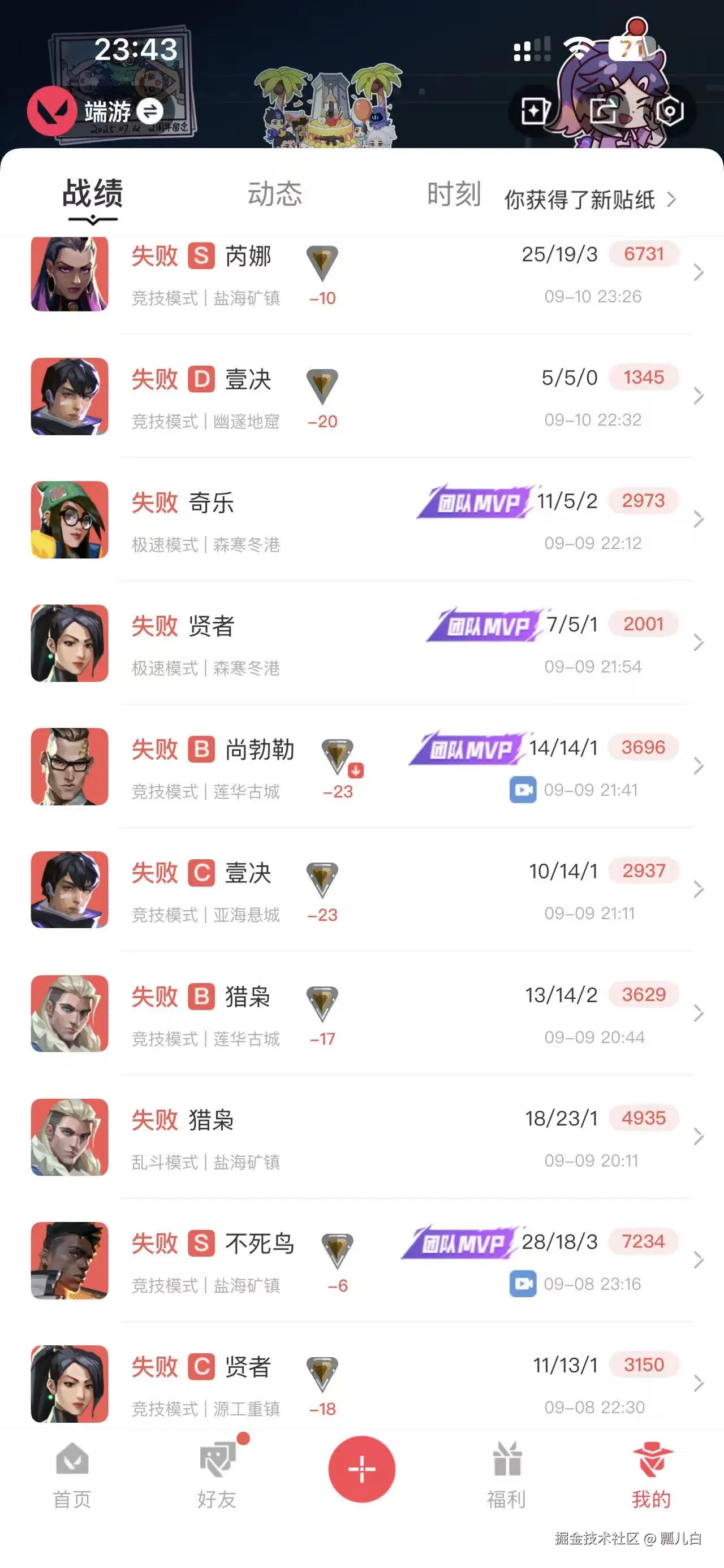Viewport: 724px width, 1568px height.
Task: Expand the 不死鸟 match details
Action: click(x=698, y=1259)
